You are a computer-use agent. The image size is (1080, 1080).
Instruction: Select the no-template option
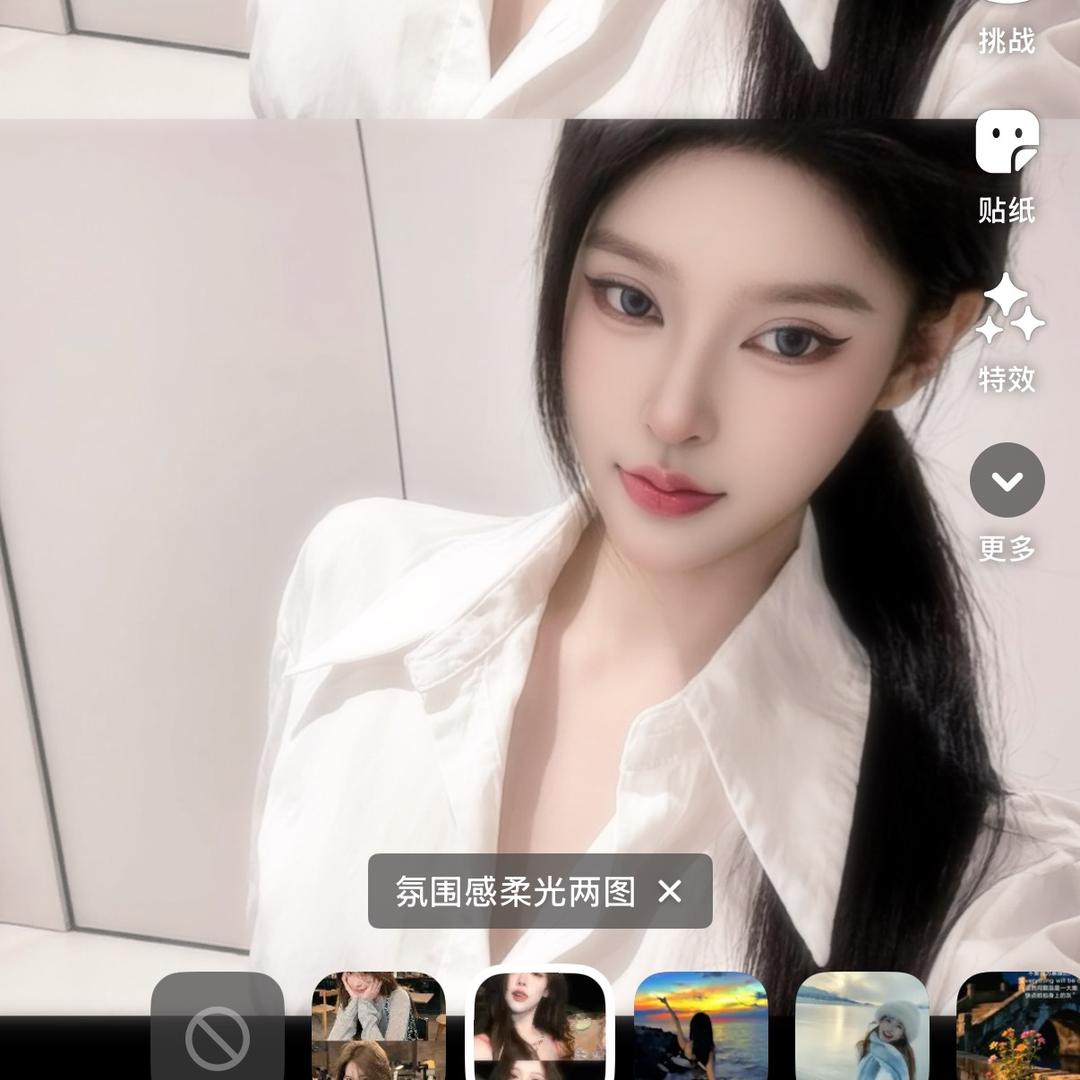coord(217,1030)
